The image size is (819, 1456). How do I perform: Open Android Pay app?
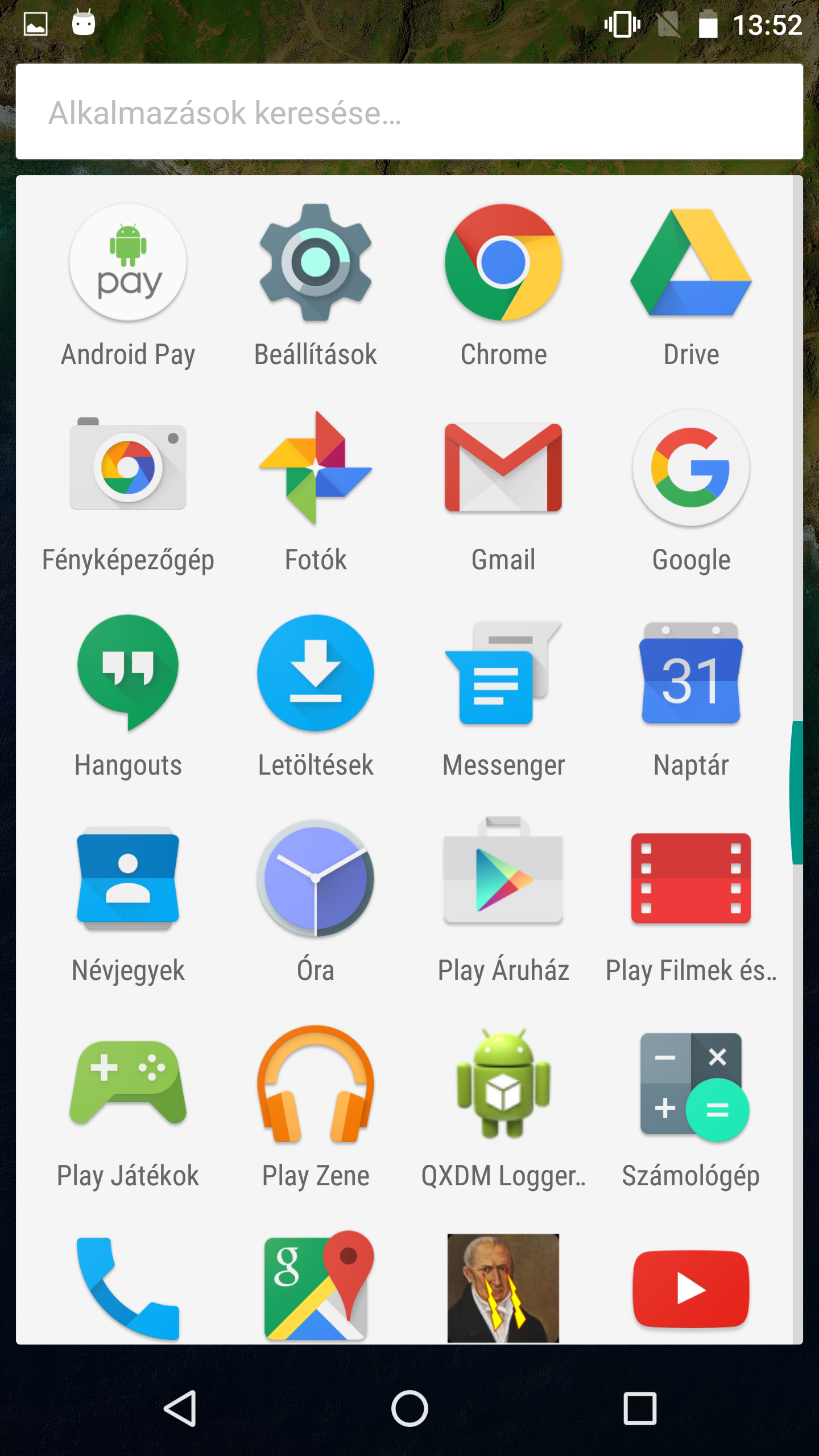pyautogui.click(x=128, y=263)
